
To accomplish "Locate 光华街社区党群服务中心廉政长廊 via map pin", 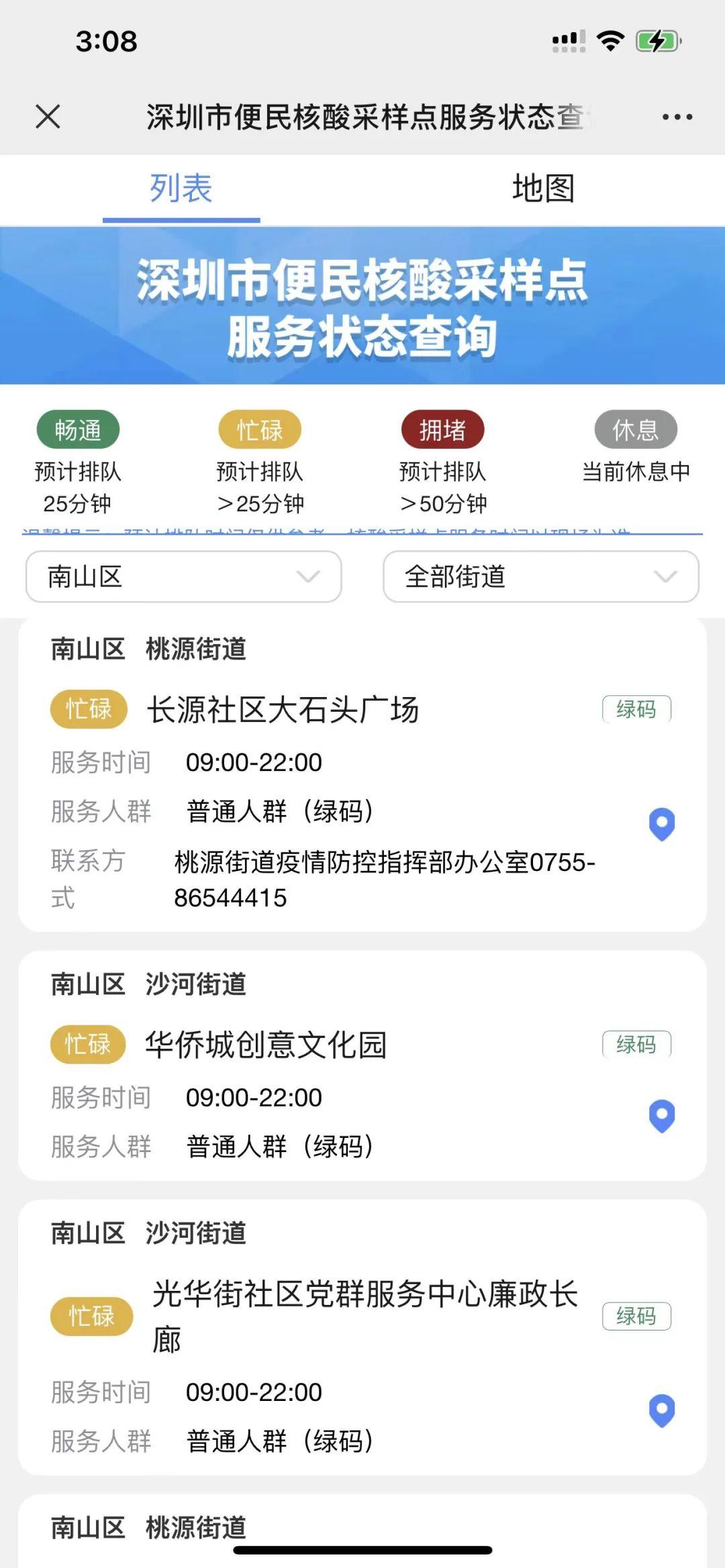I will coord(662,1410).
